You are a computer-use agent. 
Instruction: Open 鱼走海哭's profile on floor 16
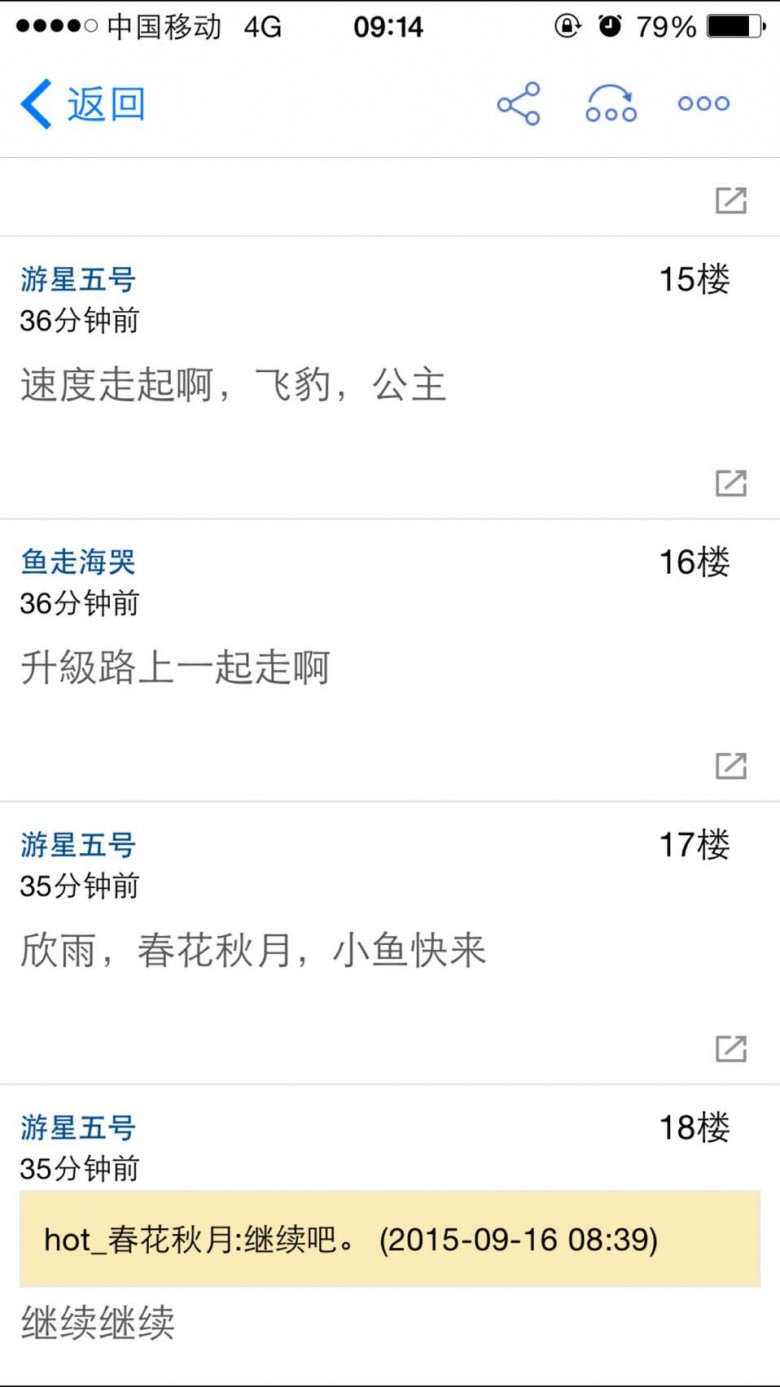click(78, 562)
